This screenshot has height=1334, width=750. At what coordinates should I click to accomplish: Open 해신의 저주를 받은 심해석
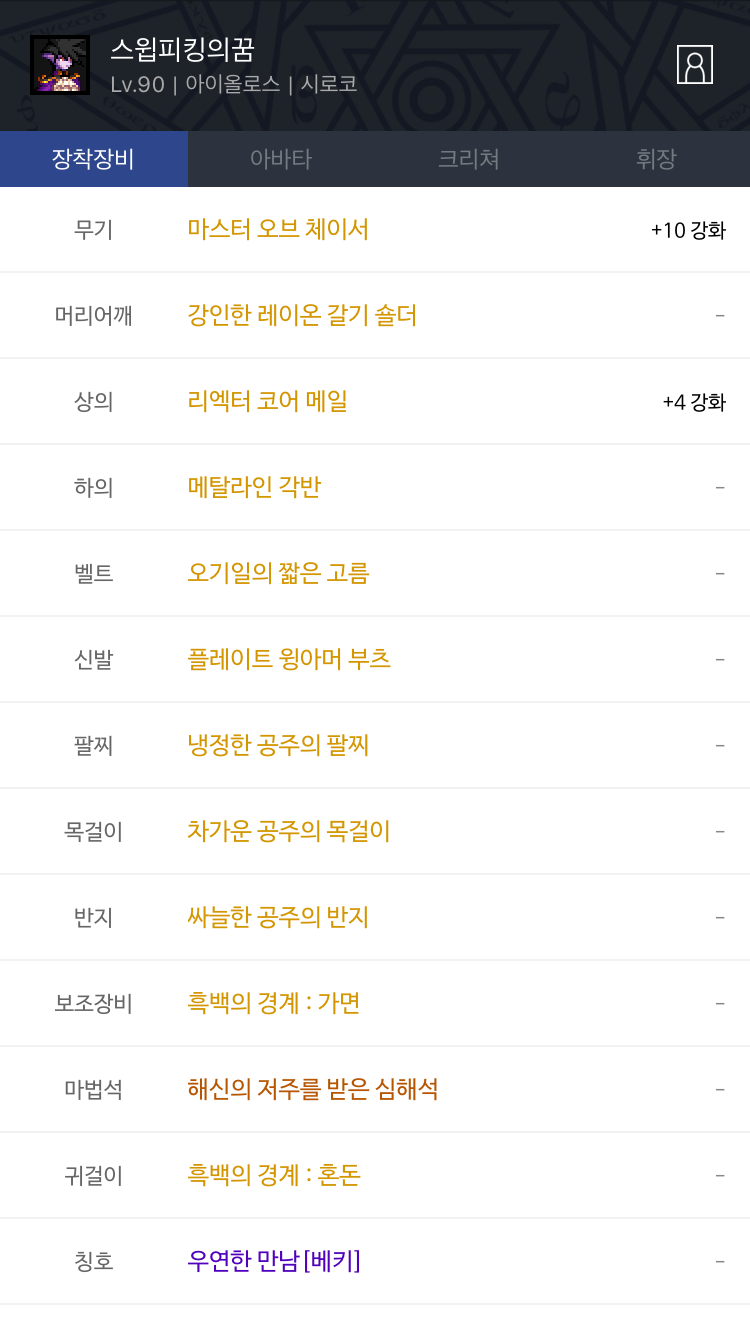(x=313, y=1089)
